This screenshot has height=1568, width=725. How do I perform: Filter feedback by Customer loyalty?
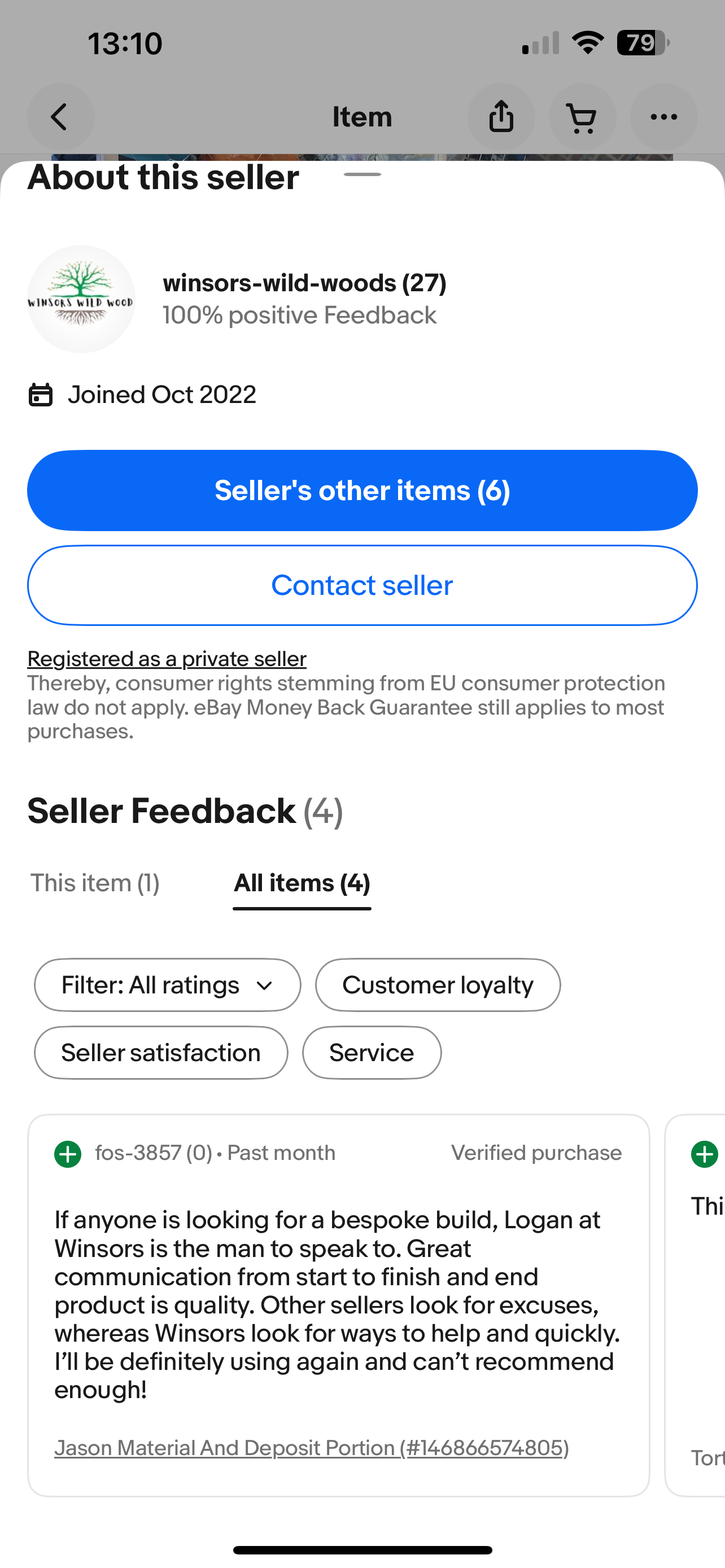coord(438,986)
